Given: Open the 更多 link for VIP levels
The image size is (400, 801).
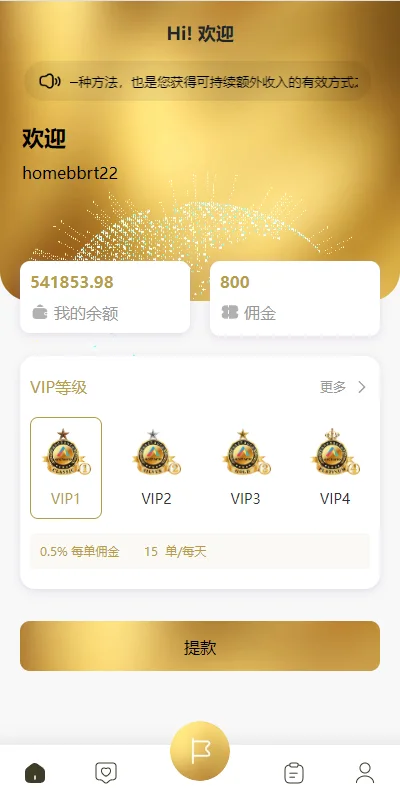Looking at the screenshot, I should tap(343, 387).
